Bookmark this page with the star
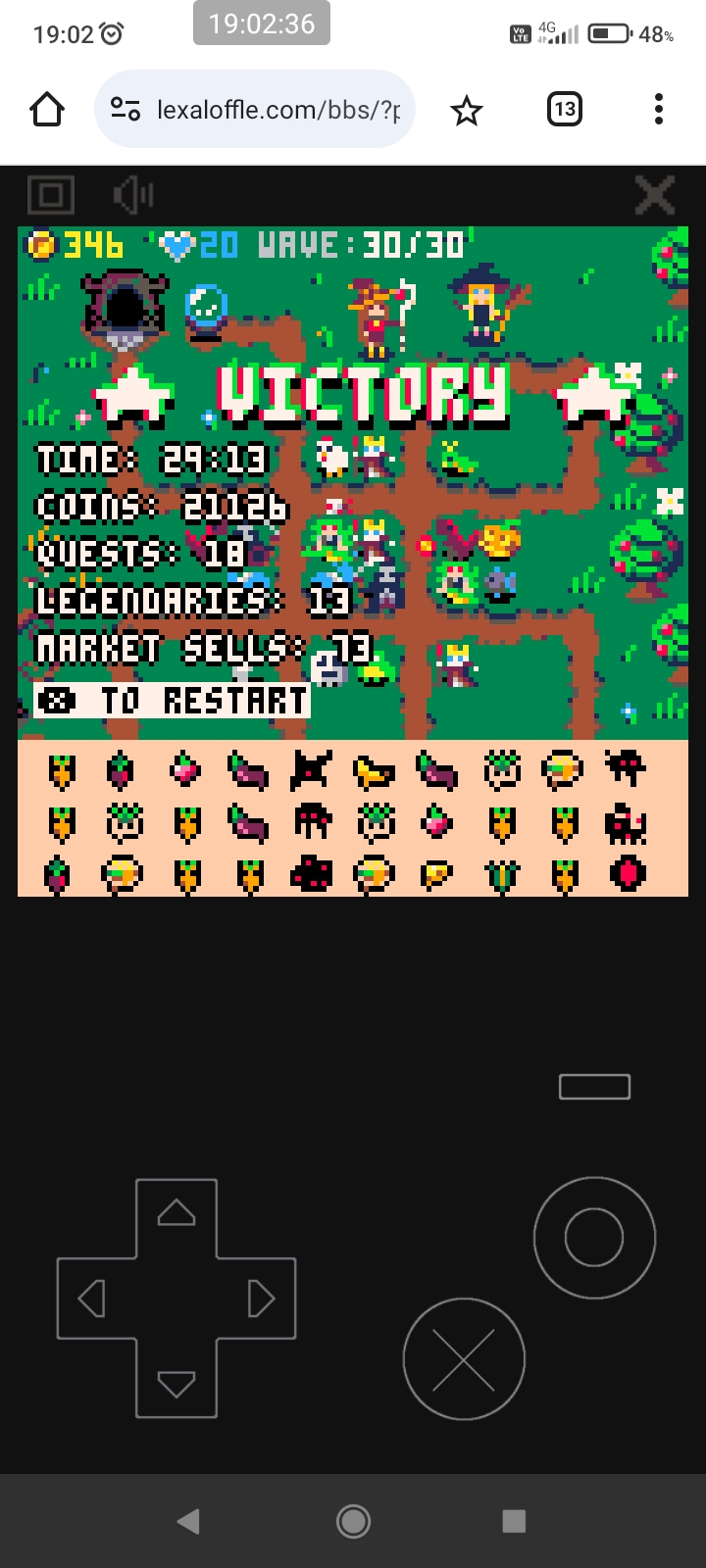The height and width of the screenshot is (1568, 706). pos(467,110)
